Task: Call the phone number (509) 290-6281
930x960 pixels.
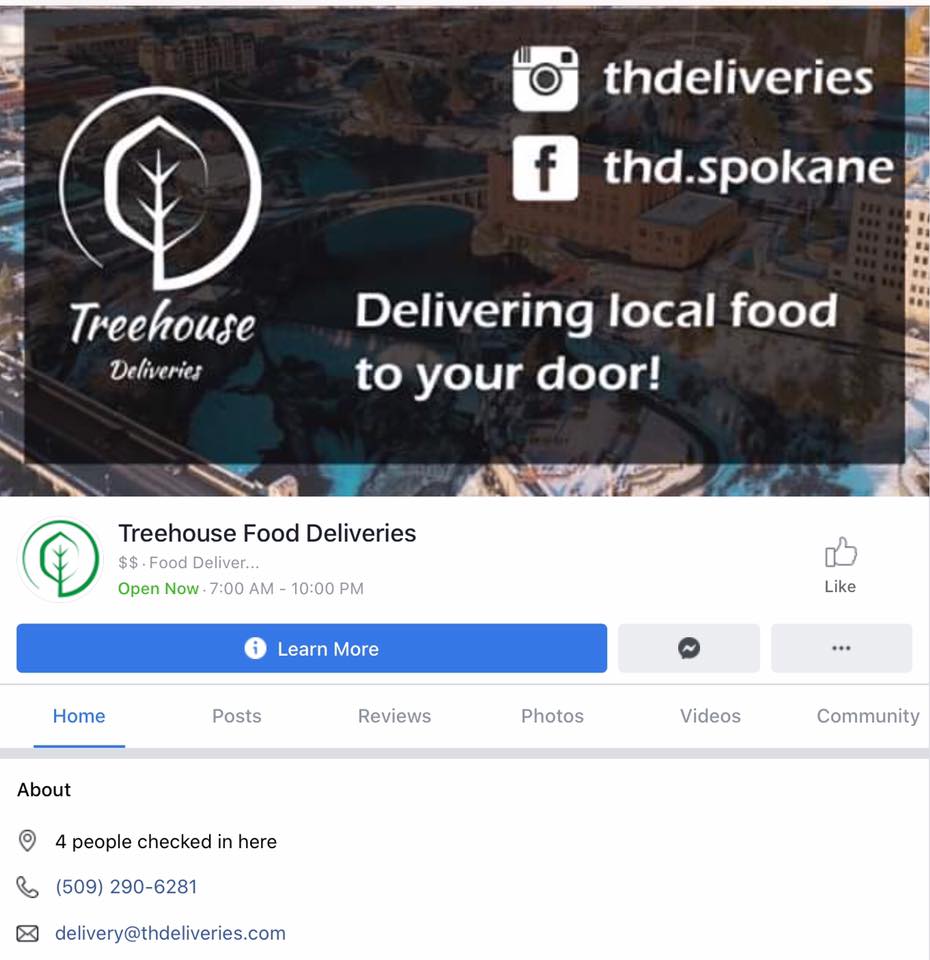Action: point(126,887)
